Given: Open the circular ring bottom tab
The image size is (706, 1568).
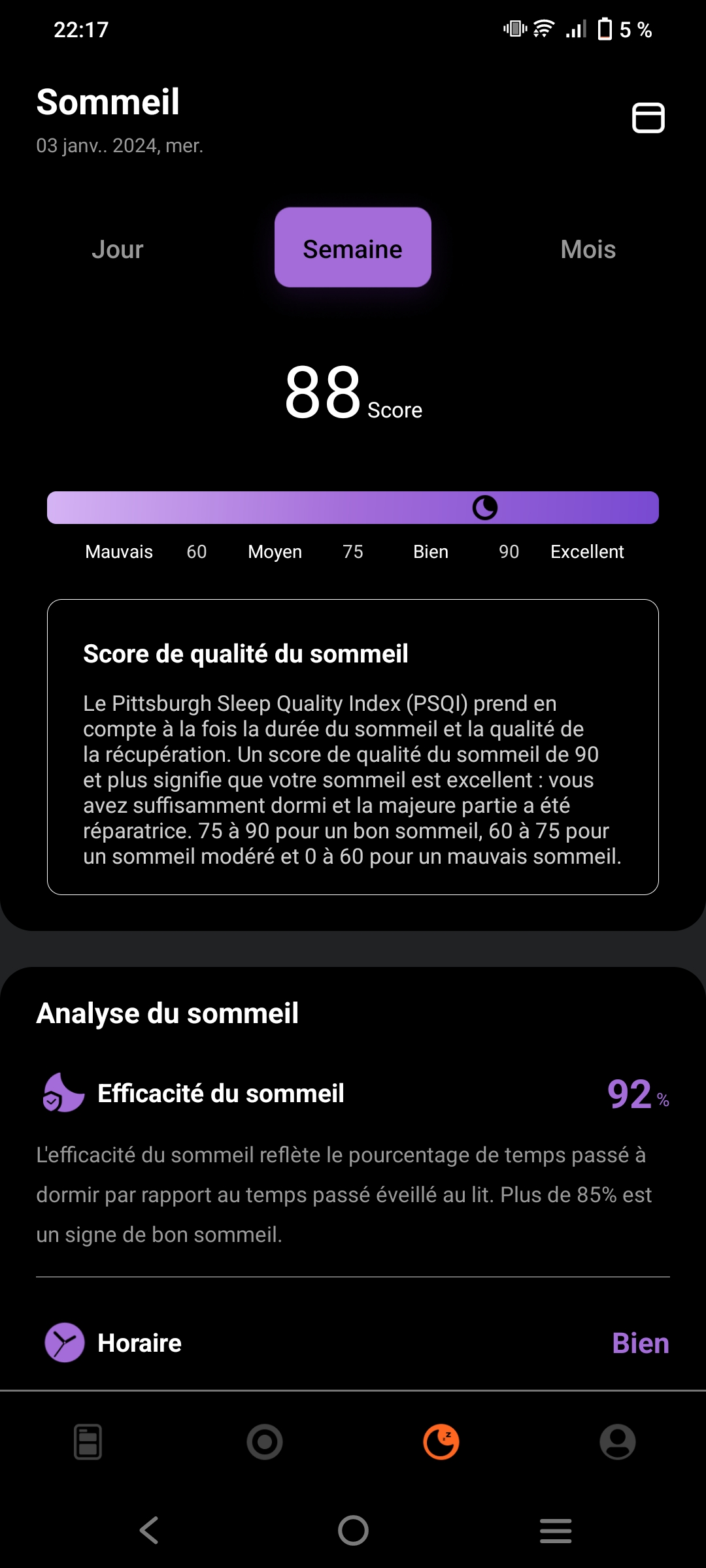Looking at the screenshot, I should [x=265, y=1442].
